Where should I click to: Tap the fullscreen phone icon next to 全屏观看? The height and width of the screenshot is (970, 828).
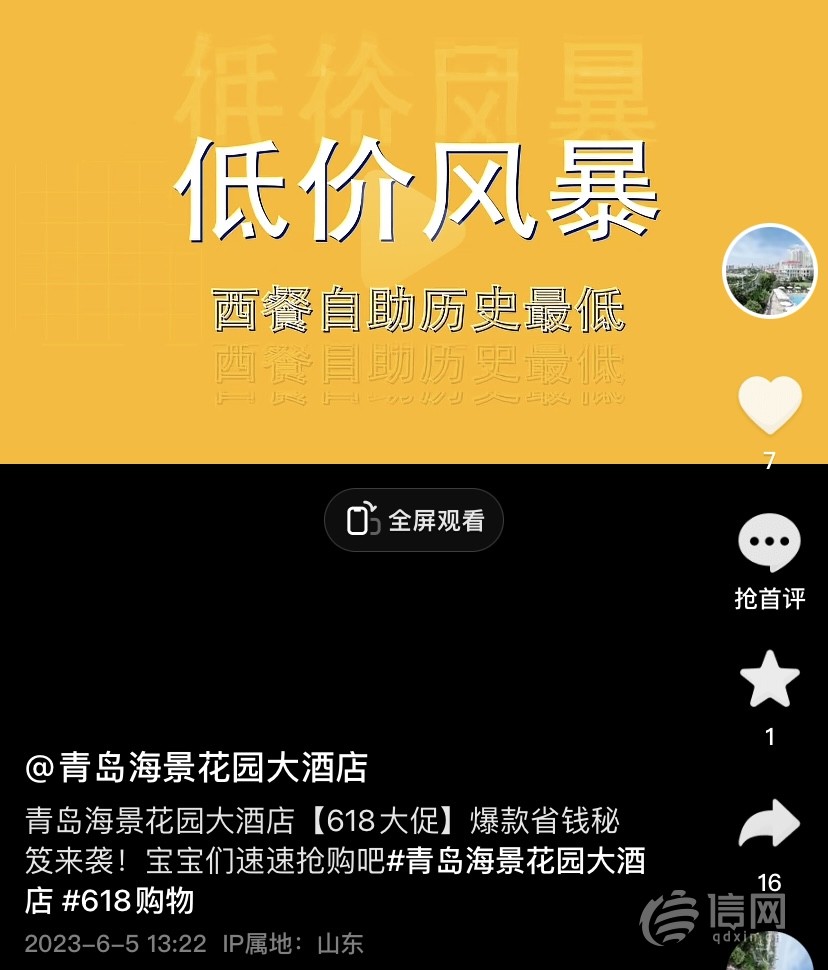(x=362, y=520)
